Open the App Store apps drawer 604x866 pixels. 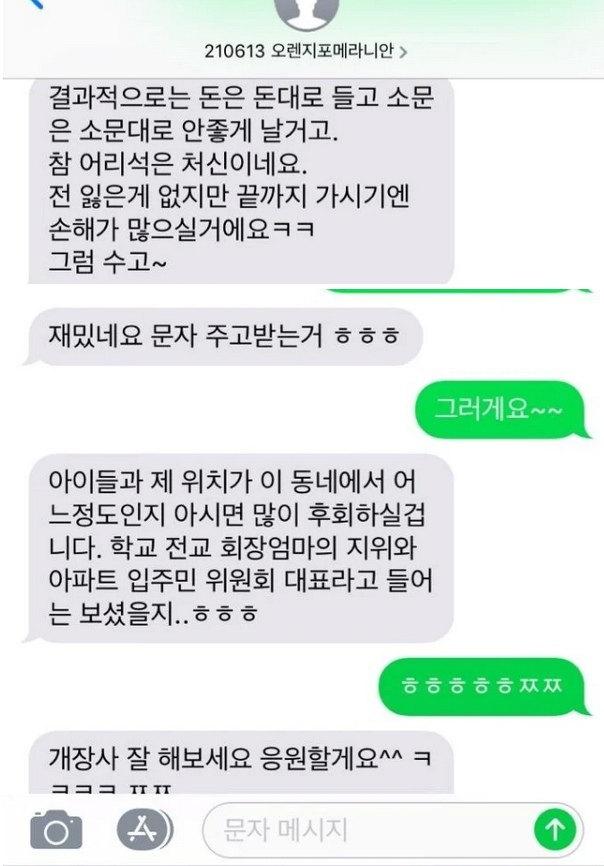point(144,828)
